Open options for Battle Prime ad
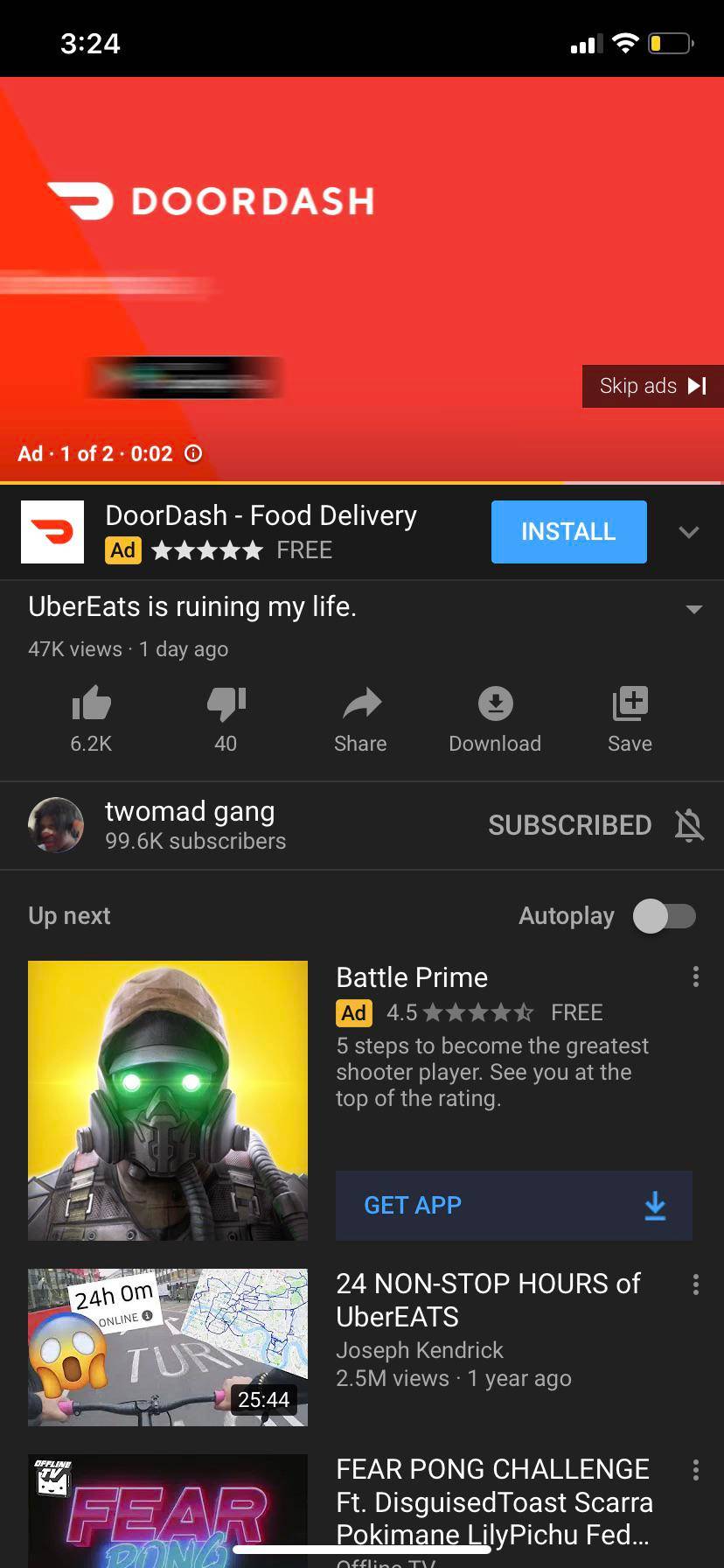This screenshot has height=1568, width=724. coord(695,976)
